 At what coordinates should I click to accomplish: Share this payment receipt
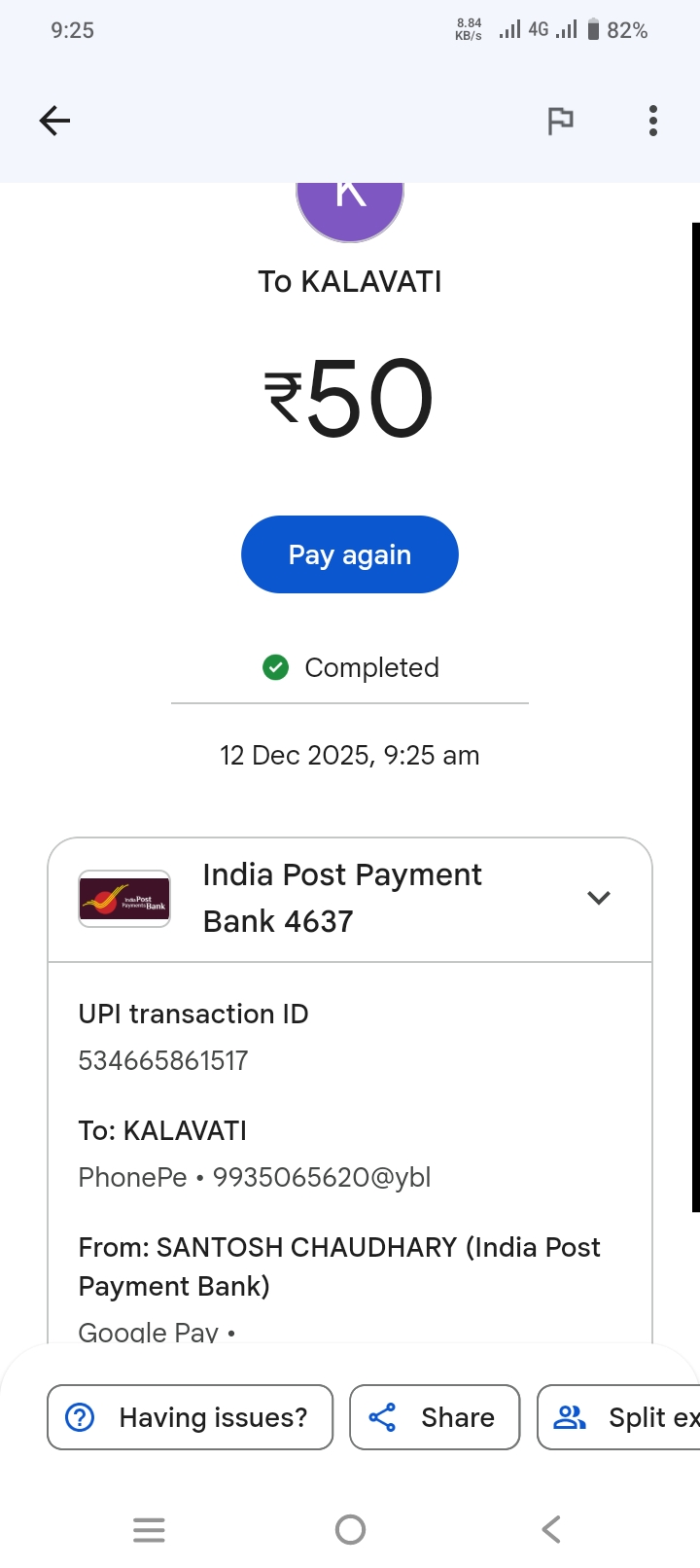[x=435, y=1417]
